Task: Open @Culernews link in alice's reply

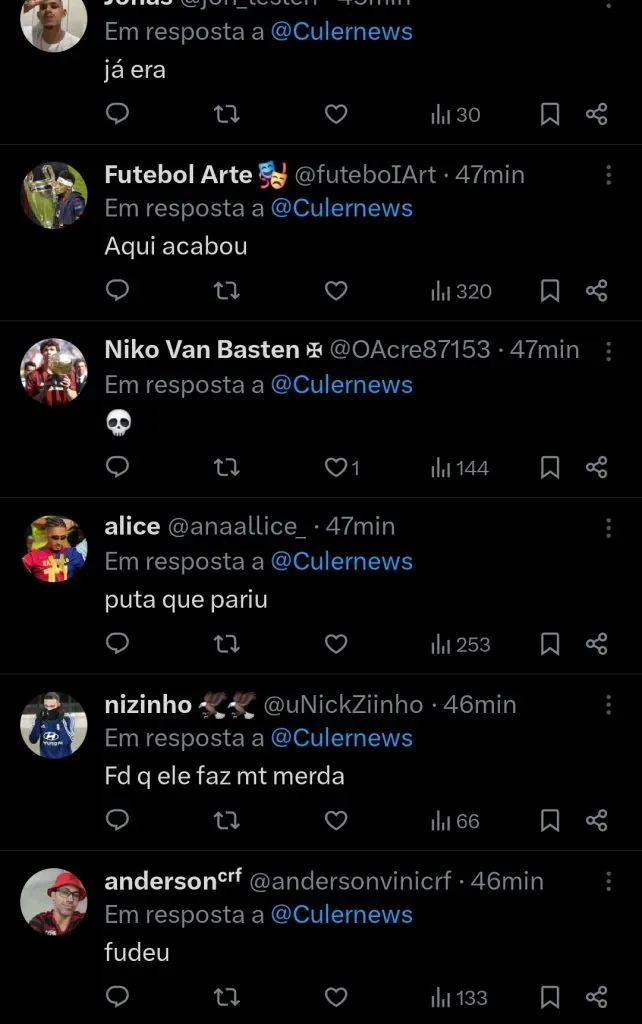Action: [x=341, y=561]
